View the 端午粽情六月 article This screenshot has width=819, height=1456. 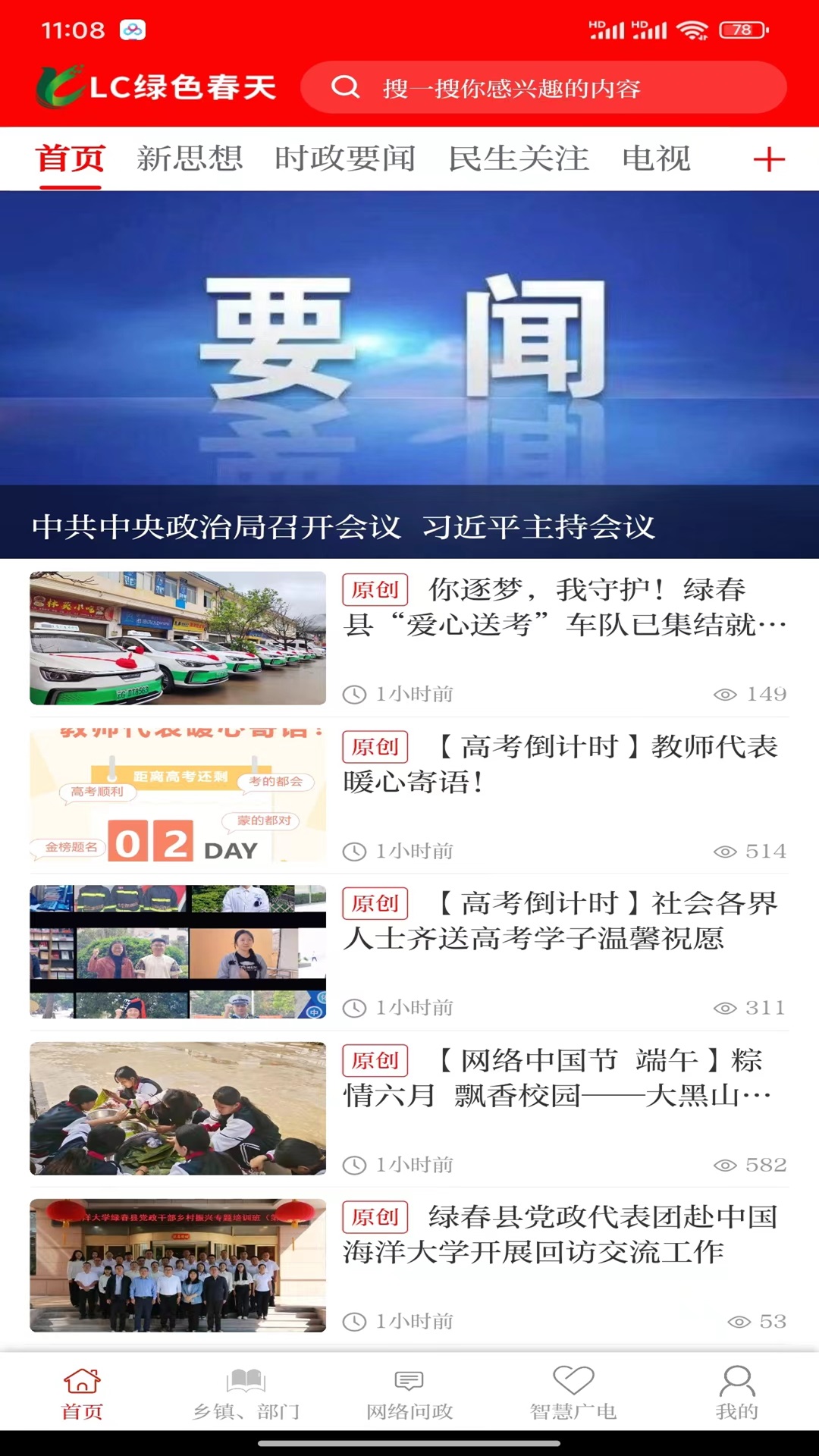pos(564,1078)
